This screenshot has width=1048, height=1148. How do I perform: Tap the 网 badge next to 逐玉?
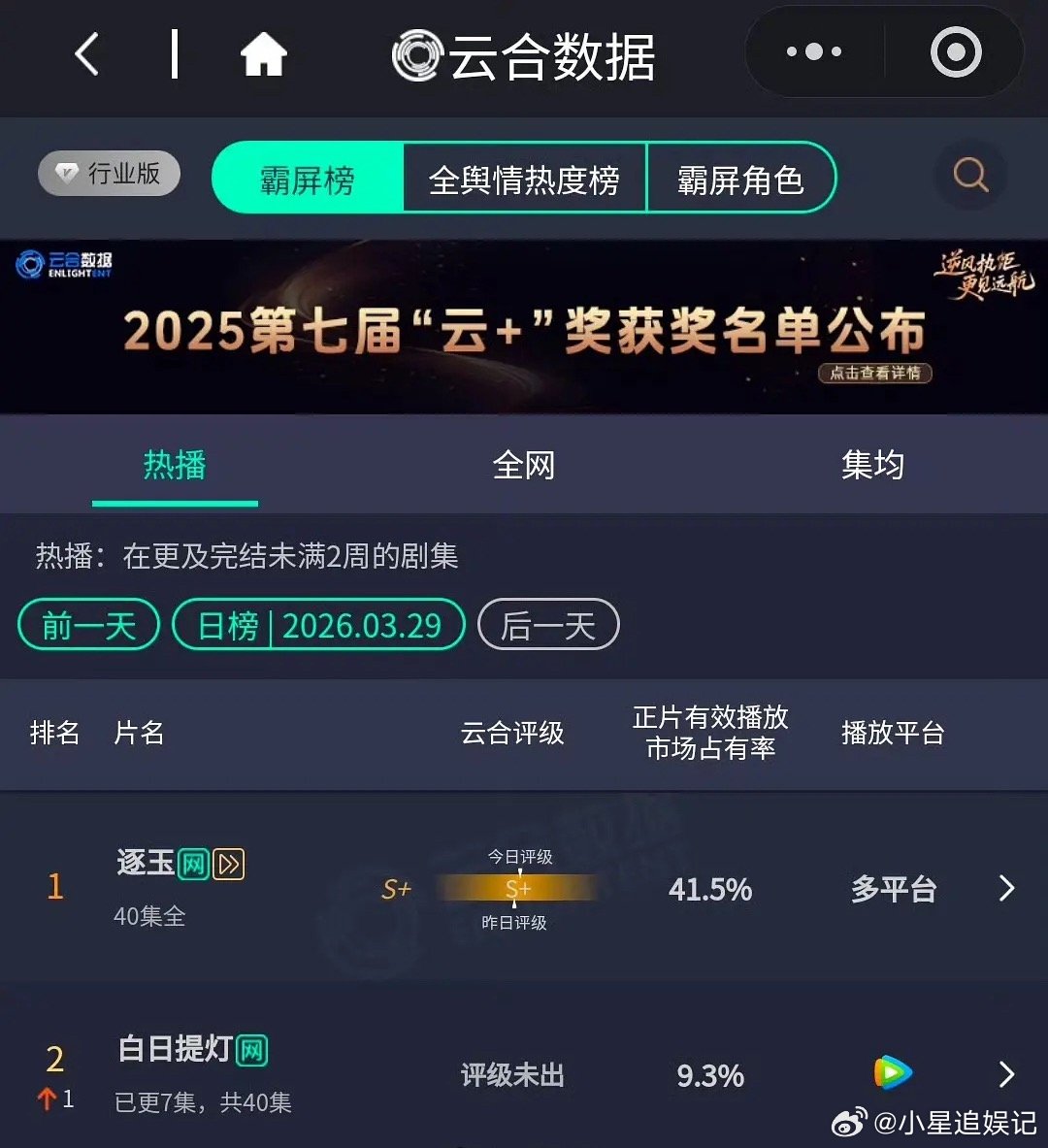click(x=193, y=862)
